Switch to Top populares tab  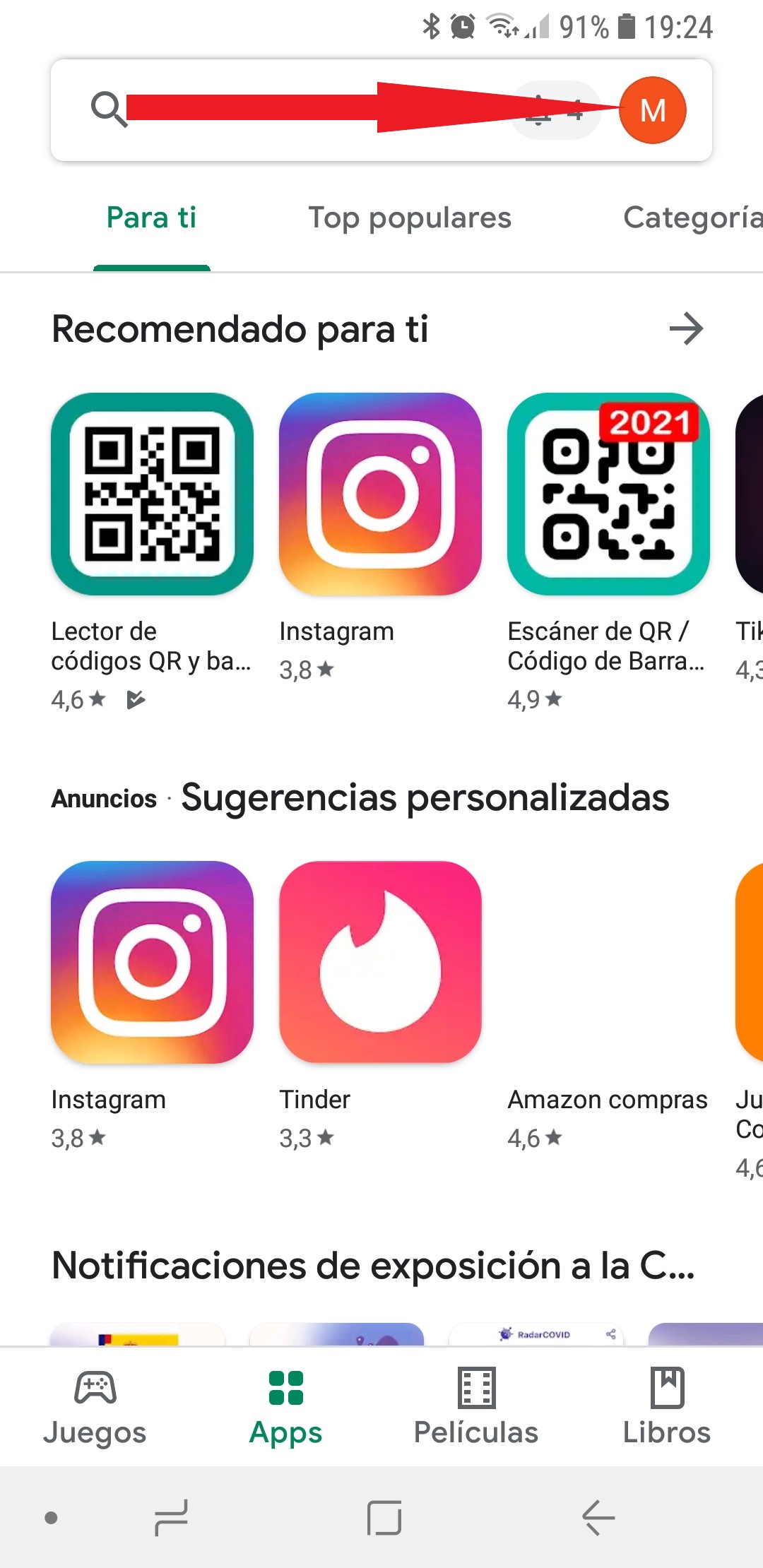pos(409,218)
